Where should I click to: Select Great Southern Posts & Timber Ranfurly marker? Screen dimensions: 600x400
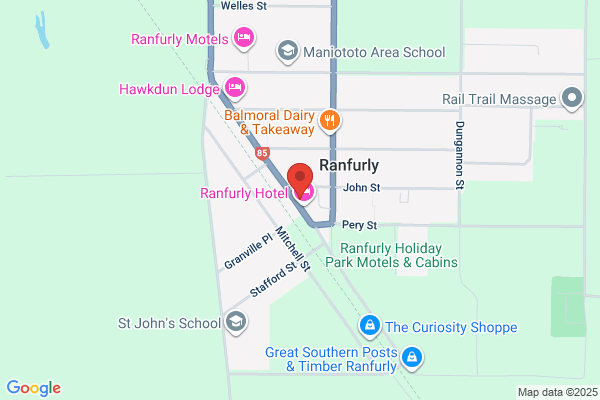(x=412, y=358)
